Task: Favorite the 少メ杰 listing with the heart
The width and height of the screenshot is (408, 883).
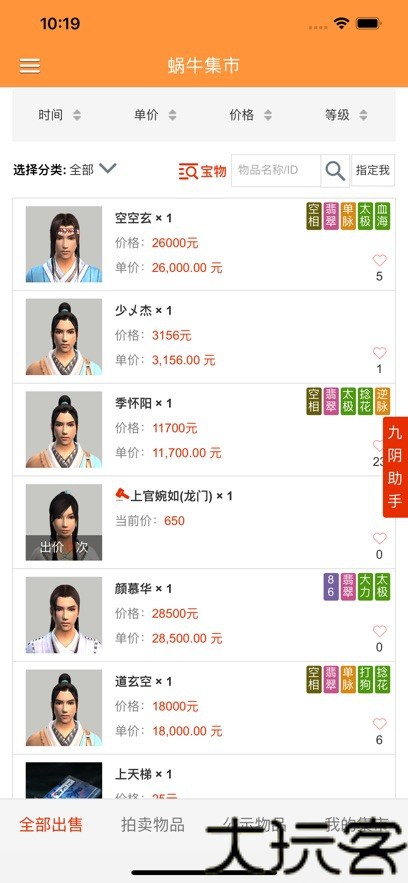Action: (x=380, y=353)
